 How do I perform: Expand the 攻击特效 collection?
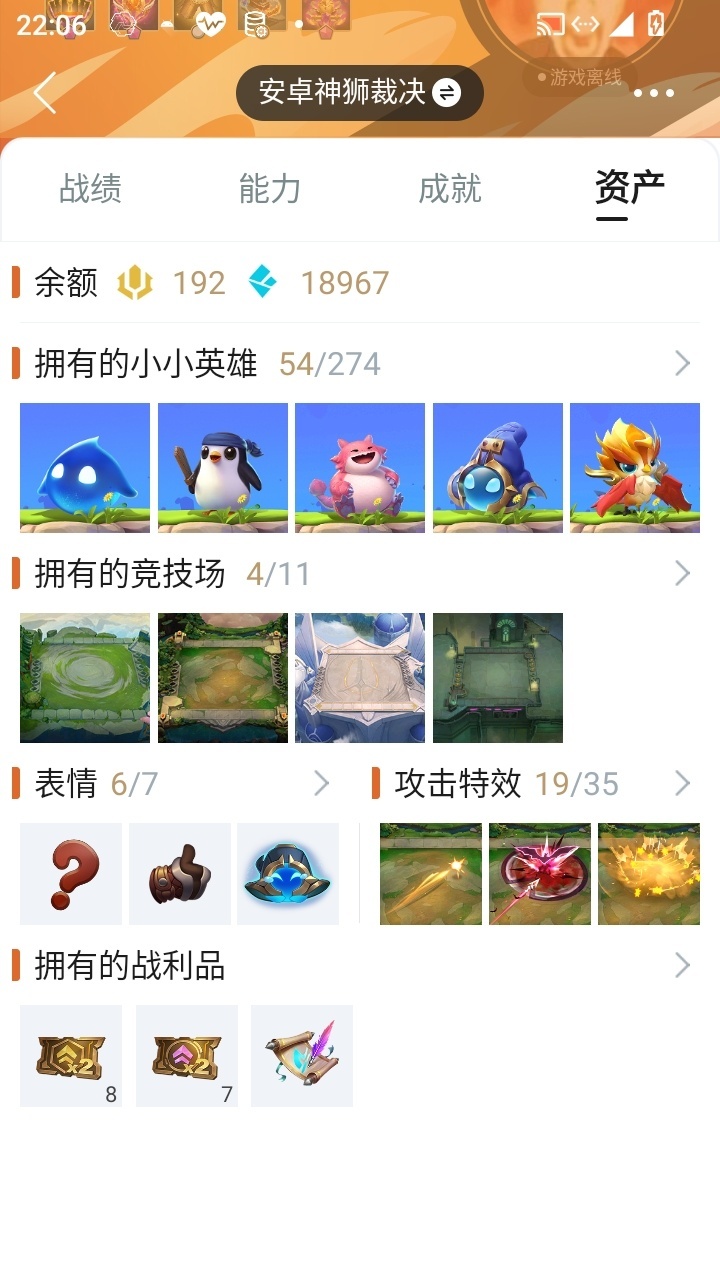tap(682, 783)
